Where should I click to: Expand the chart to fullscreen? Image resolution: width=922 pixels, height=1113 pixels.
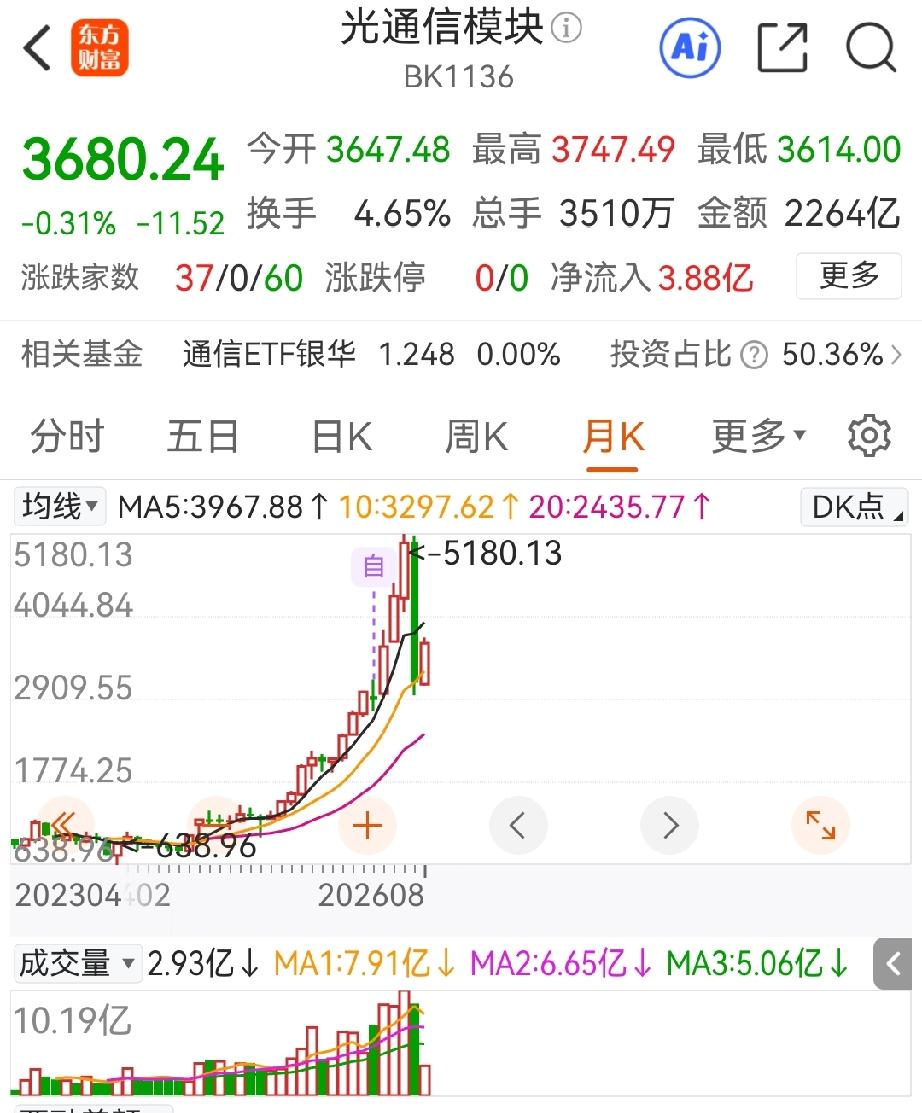point(821,826)
